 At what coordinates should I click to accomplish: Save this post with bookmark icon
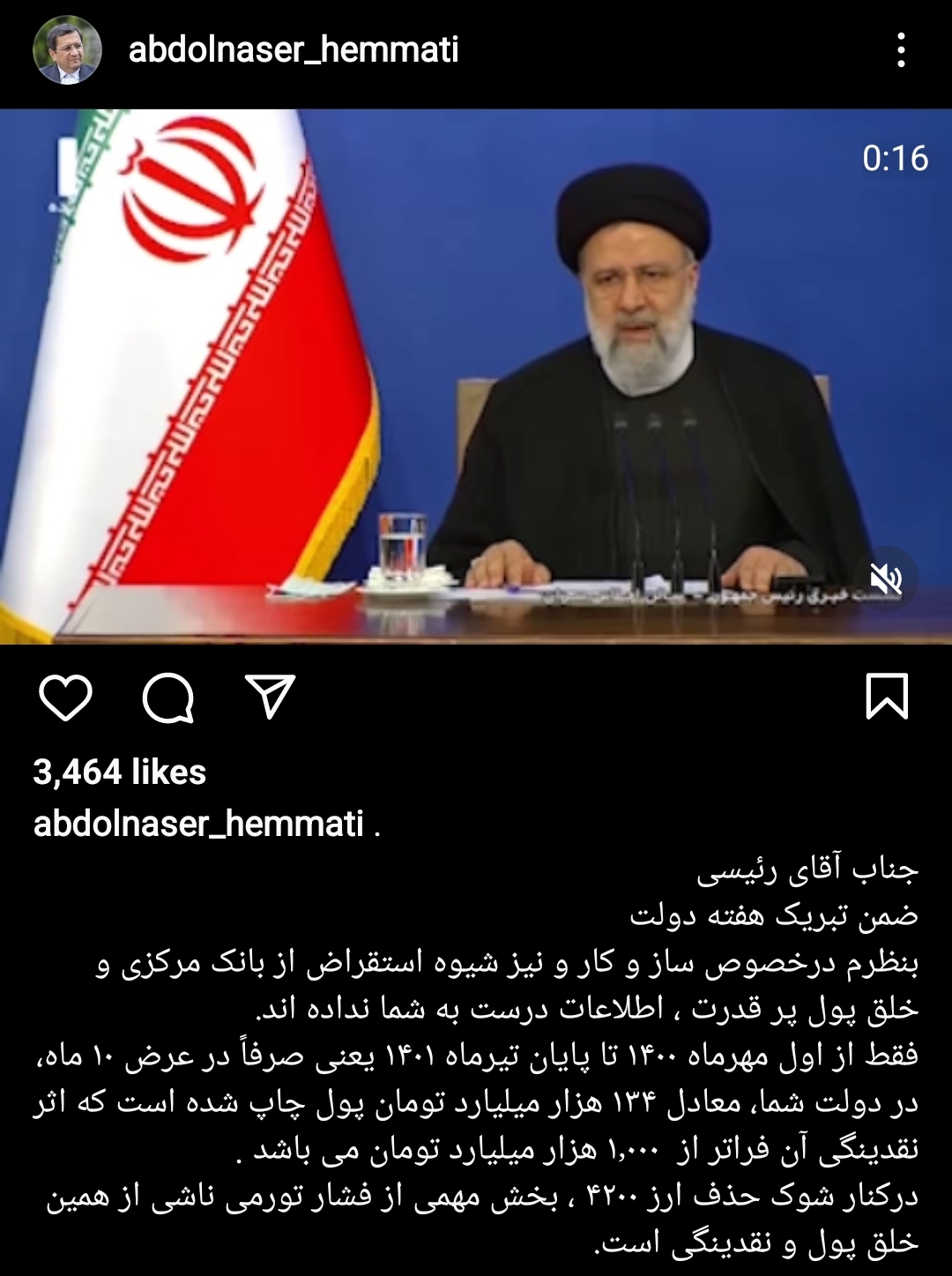coord(886,698)
